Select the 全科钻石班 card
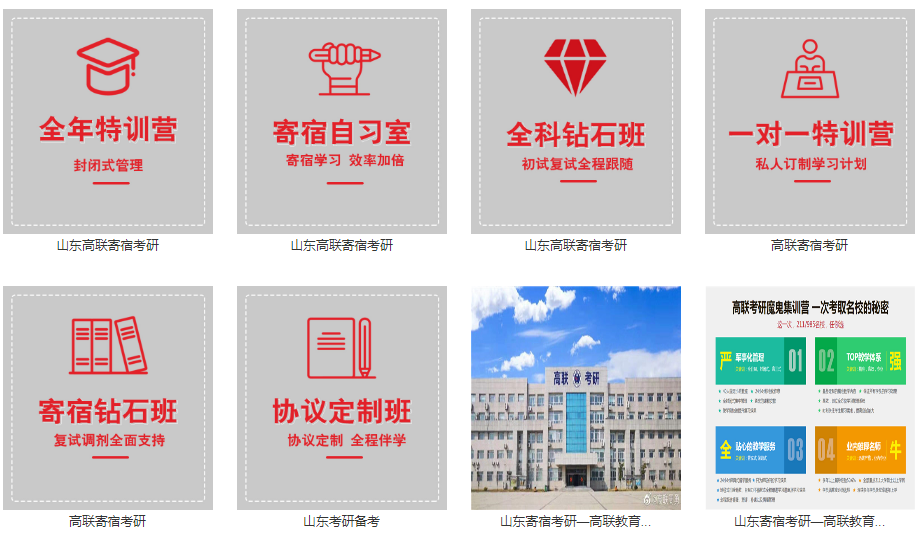Image resolution: width=919 pixels, height=534 pixels. tap(576, 122)
